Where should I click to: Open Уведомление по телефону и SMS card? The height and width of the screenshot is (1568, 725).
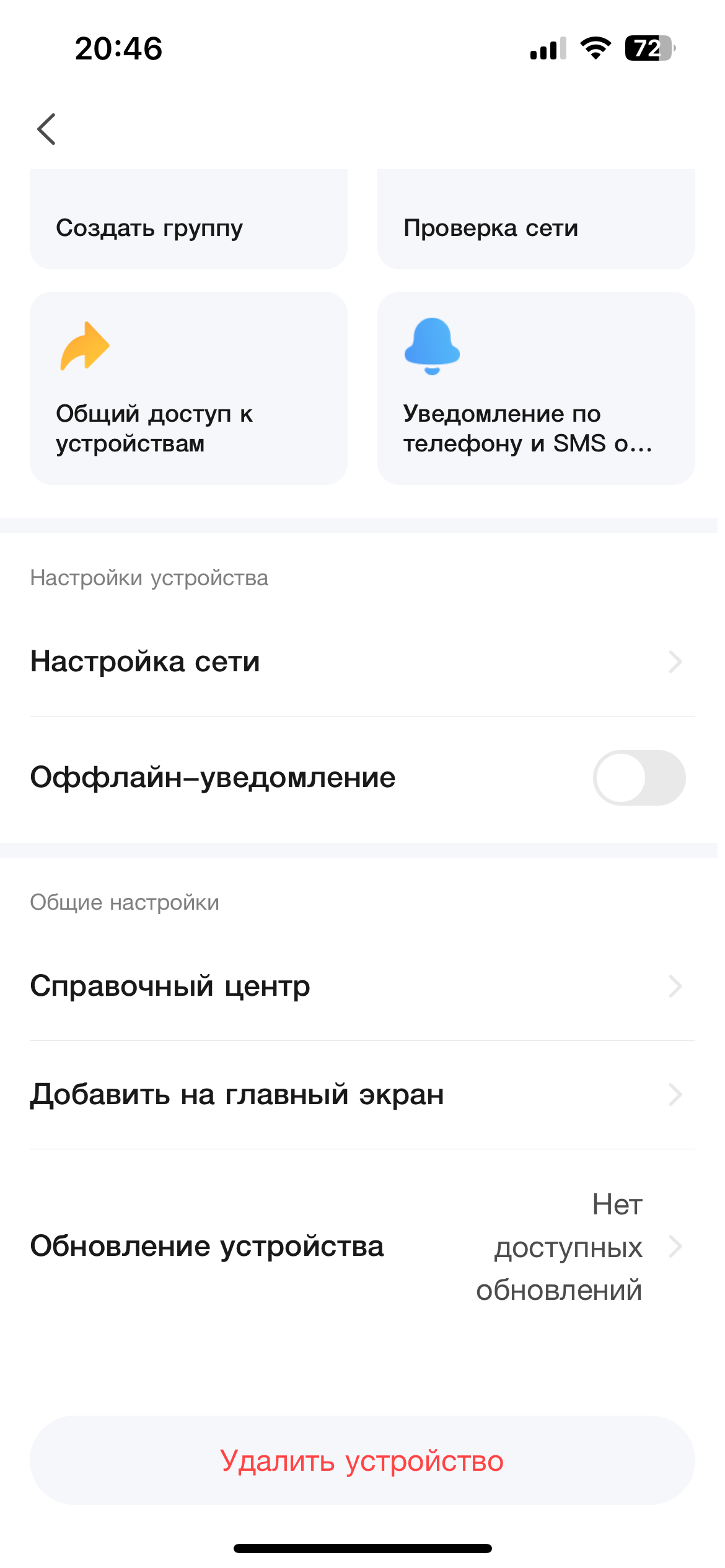click(535, 388)
